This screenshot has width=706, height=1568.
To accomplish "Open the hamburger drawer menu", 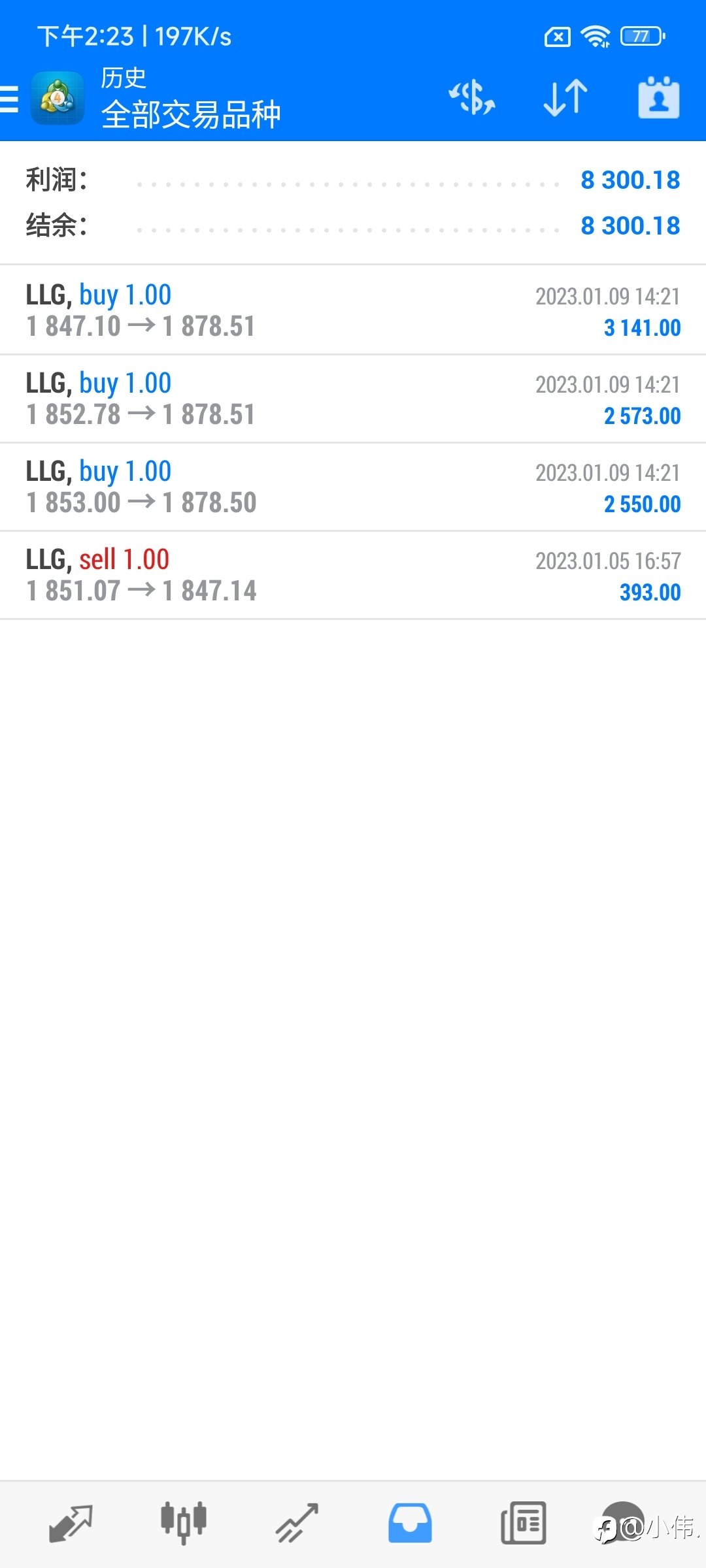I will point(9,99).
